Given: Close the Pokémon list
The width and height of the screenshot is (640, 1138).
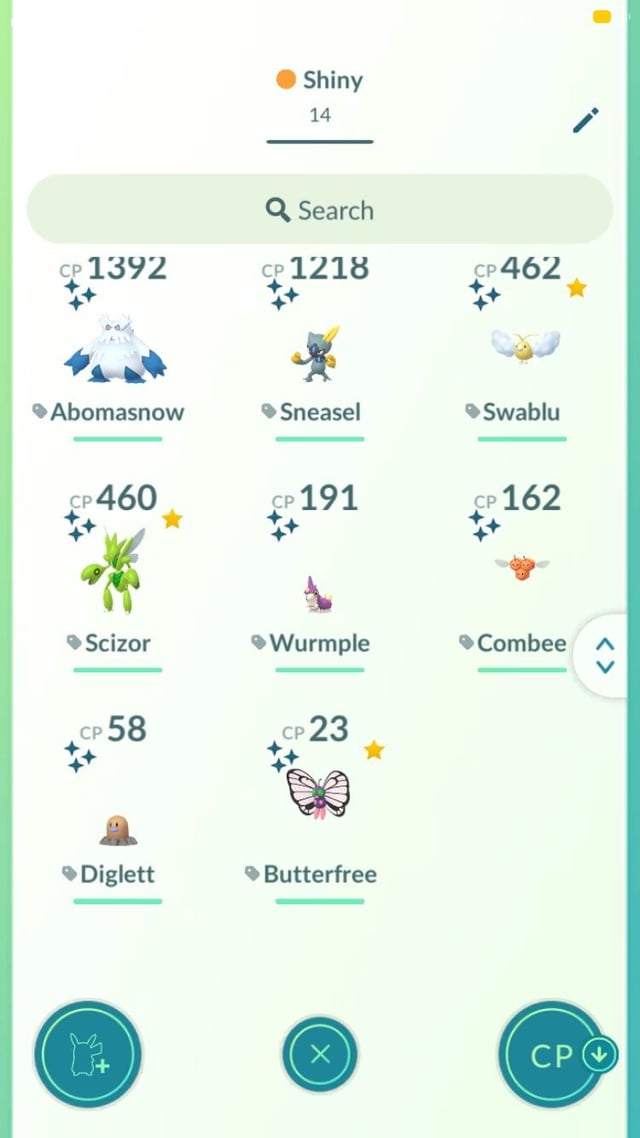Looking at the screenshot, I should point(319,1054).
